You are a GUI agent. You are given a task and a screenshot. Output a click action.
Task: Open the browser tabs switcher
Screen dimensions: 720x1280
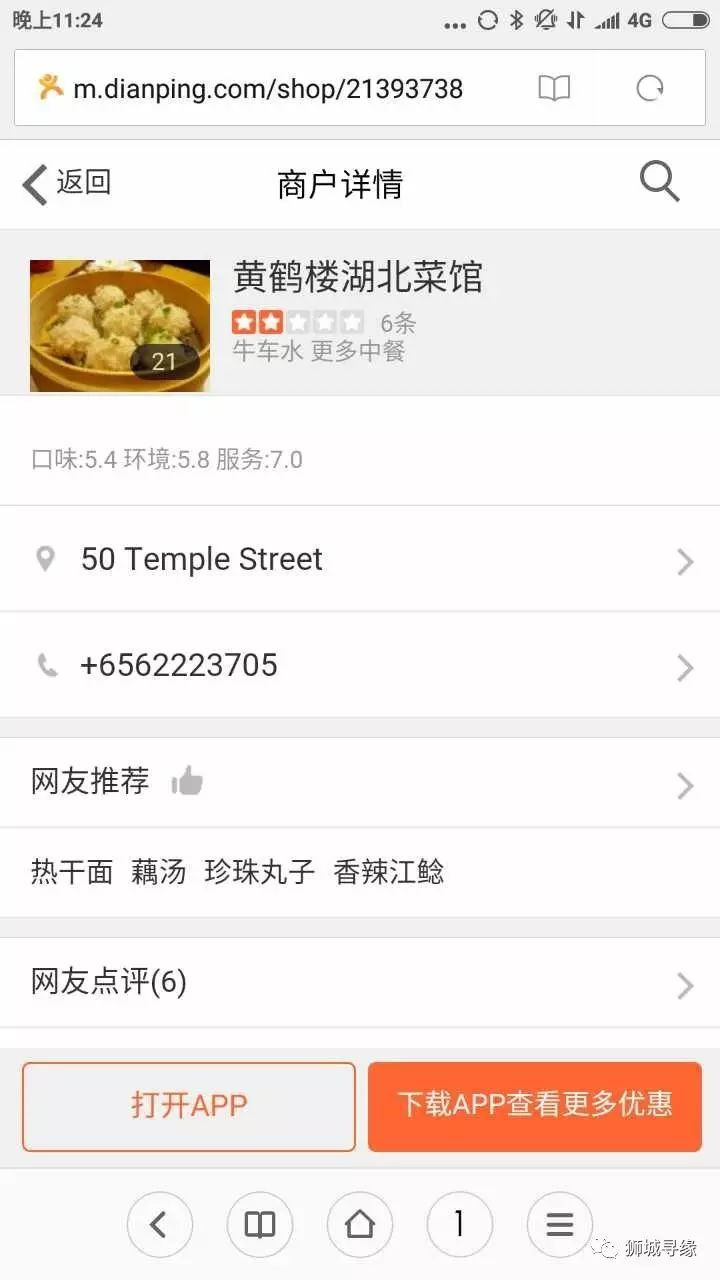click(460, 1224)
